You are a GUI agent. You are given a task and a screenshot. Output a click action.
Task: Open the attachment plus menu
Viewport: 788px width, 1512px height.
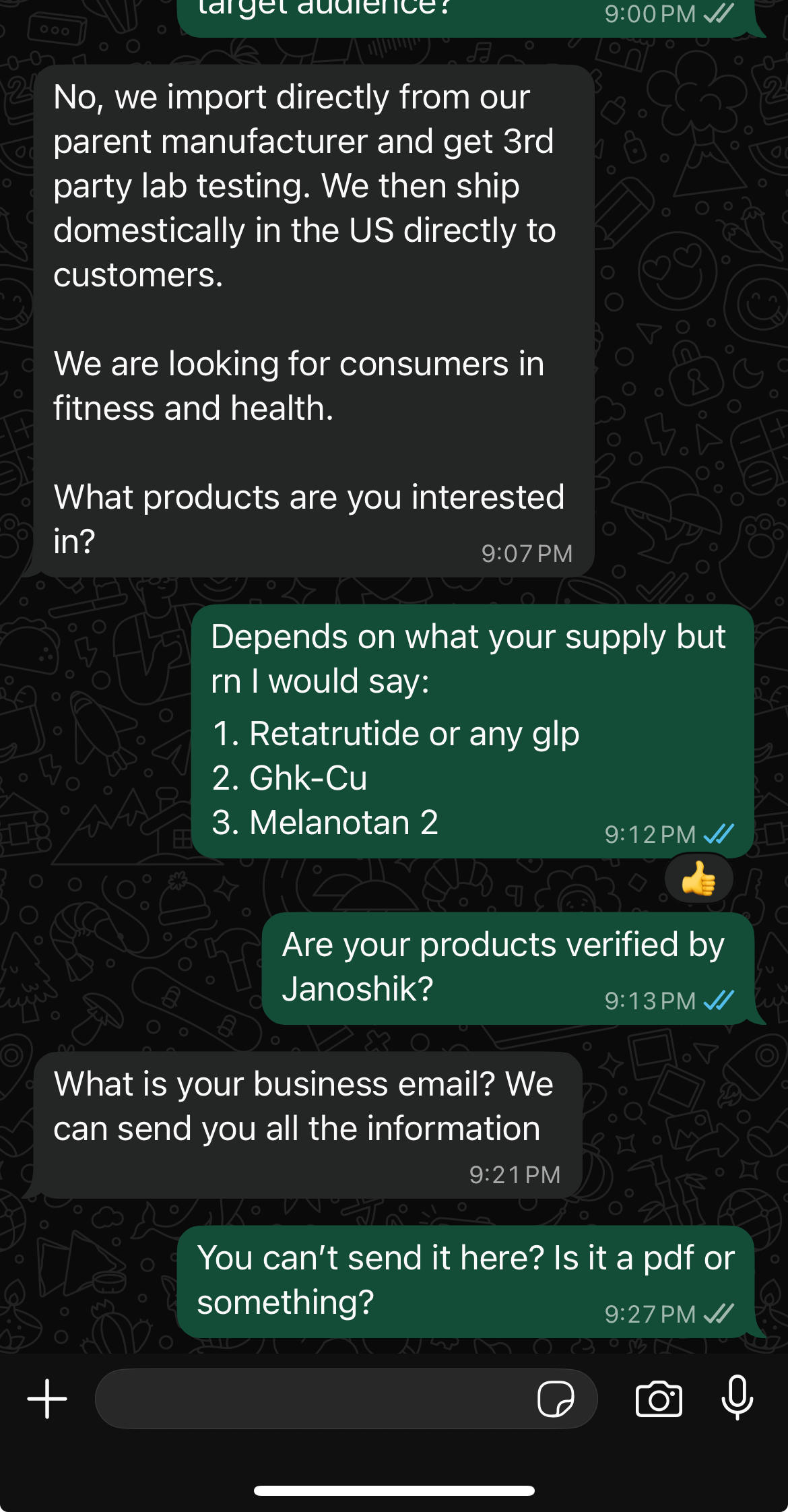point(47,1399)
